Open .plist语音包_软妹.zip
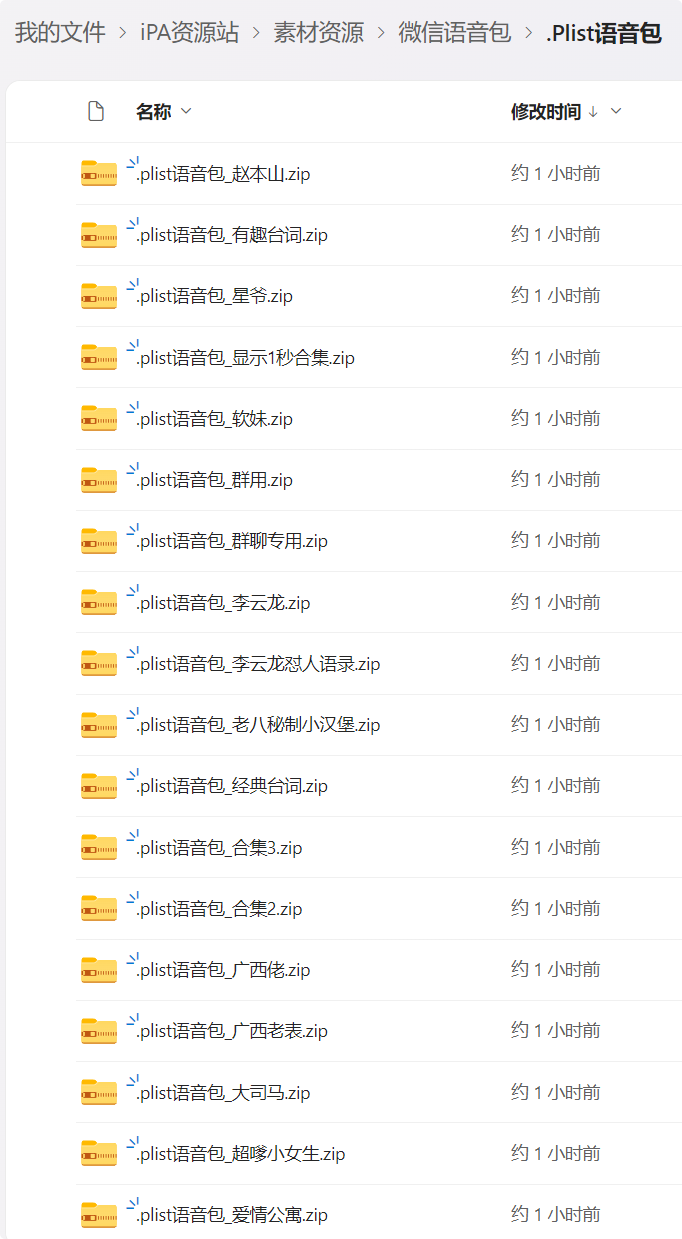 215,419
